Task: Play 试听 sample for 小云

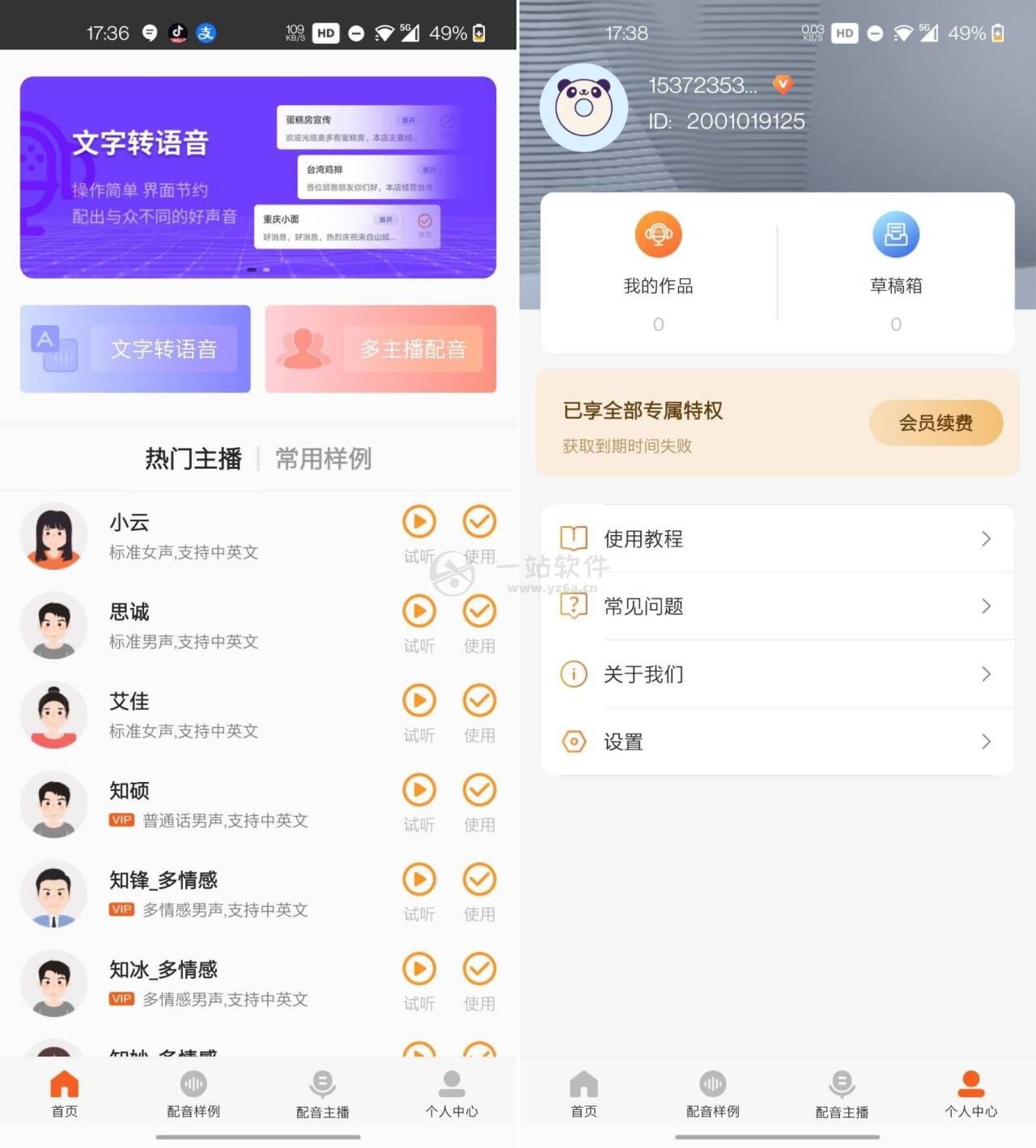Action: click(x=419, y=523)
